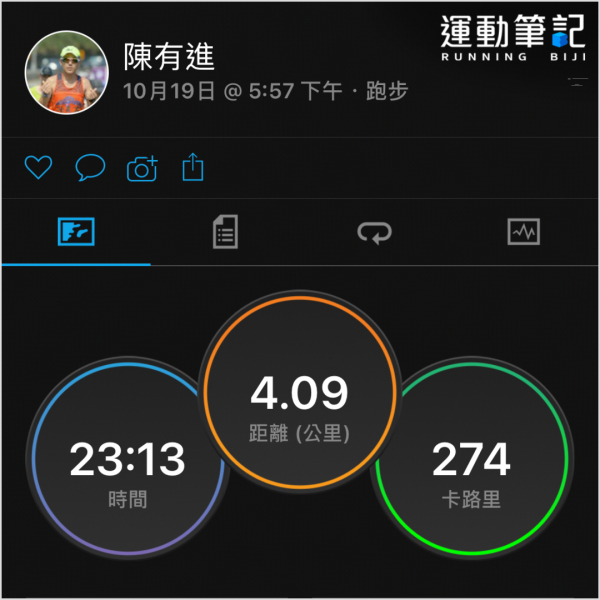Share this running activity

192,169
